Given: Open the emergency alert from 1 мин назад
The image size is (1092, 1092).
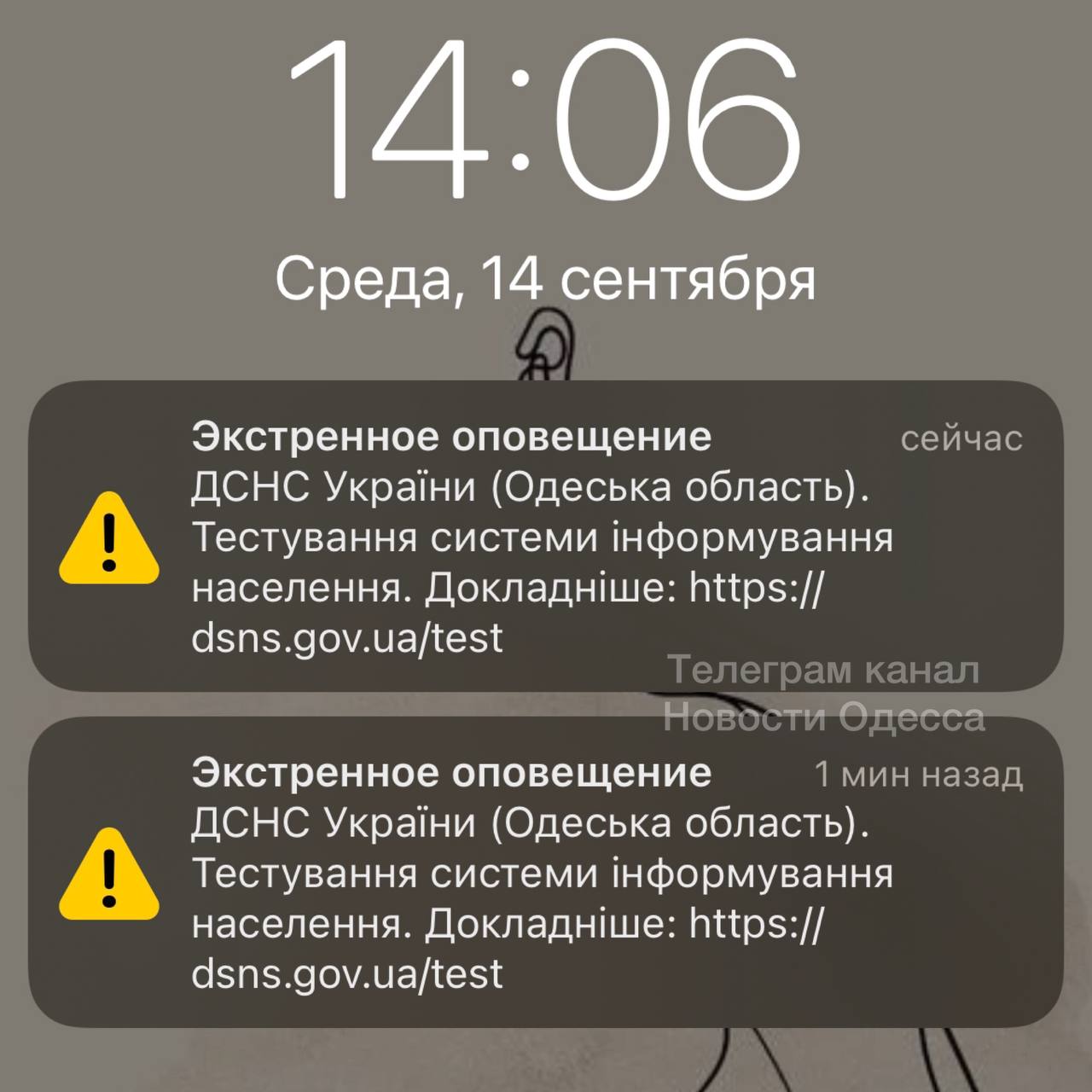Looking at the screenshot, I should [x=546, y=872].
